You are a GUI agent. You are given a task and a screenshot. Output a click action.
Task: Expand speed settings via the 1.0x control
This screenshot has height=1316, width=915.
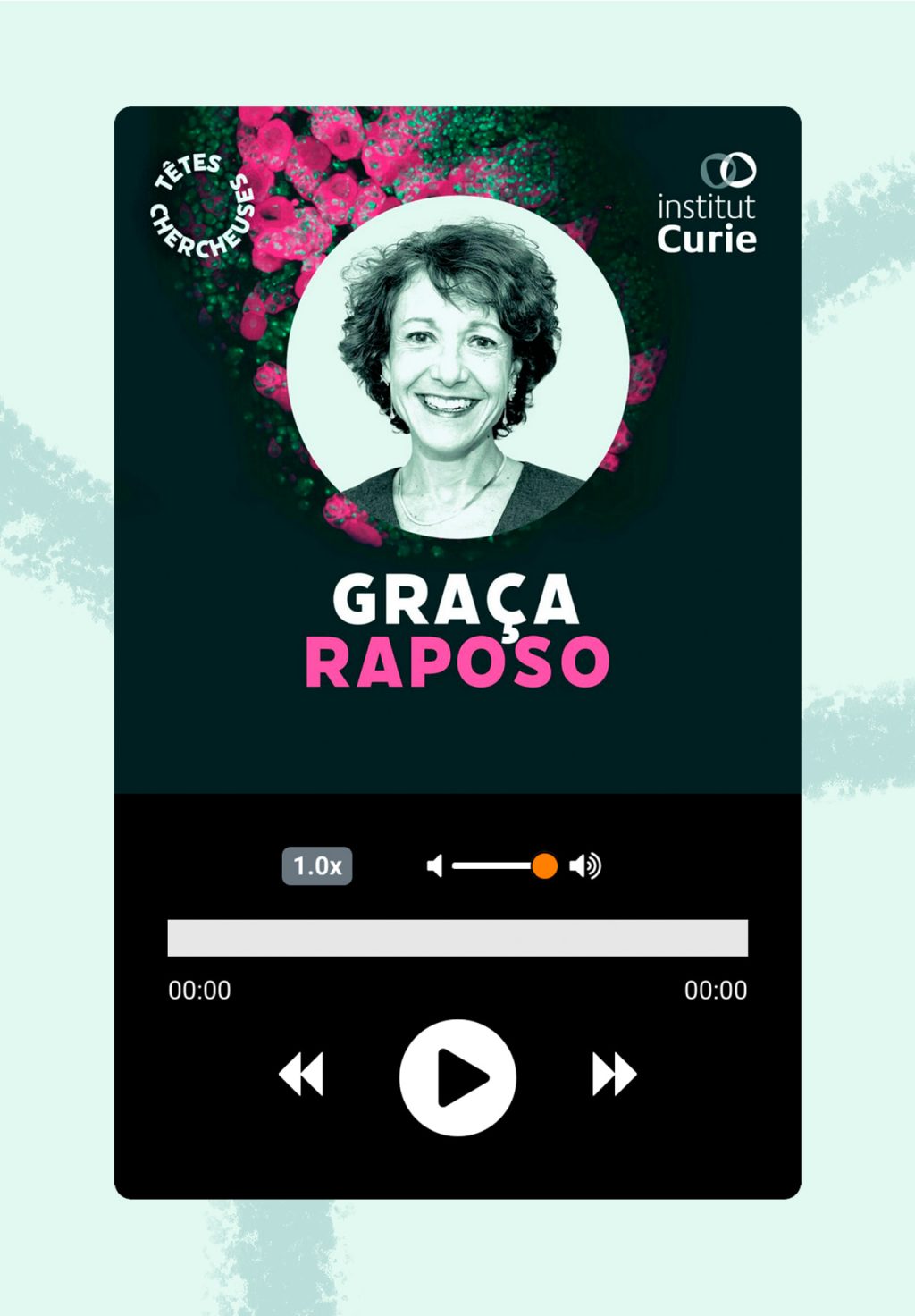(x=319, y=865)
